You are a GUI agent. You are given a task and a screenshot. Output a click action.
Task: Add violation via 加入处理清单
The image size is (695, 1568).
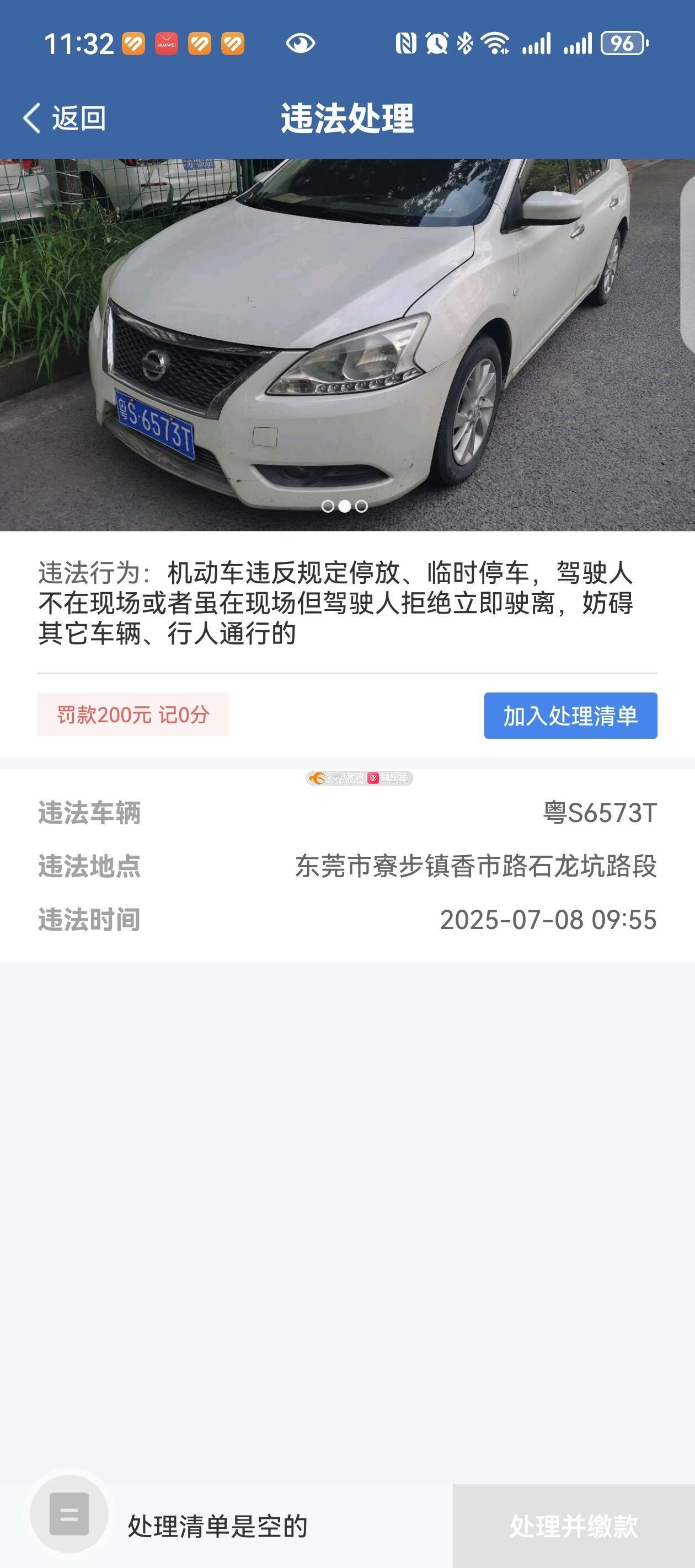pos(570,715)
